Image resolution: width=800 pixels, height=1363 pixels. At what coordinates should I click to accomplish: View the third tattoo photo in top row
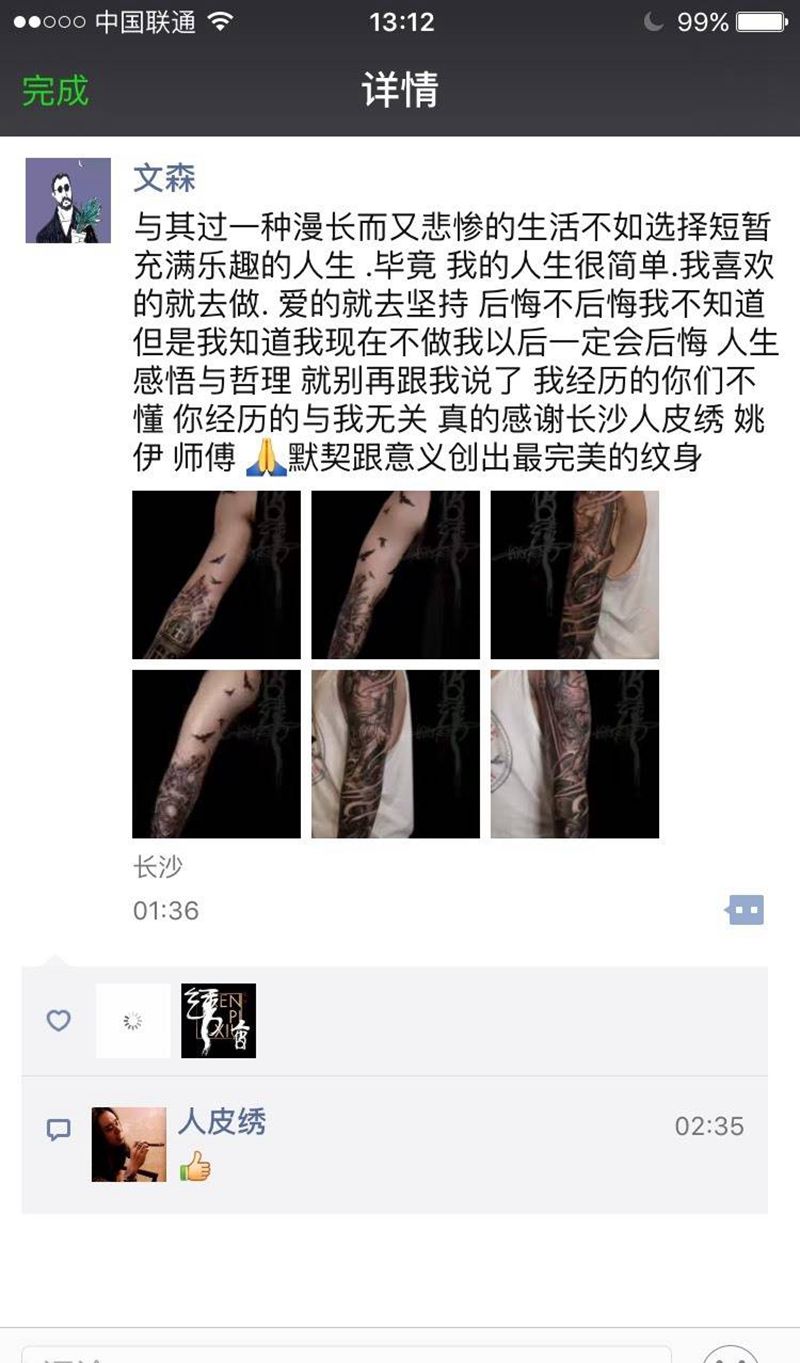574,574
